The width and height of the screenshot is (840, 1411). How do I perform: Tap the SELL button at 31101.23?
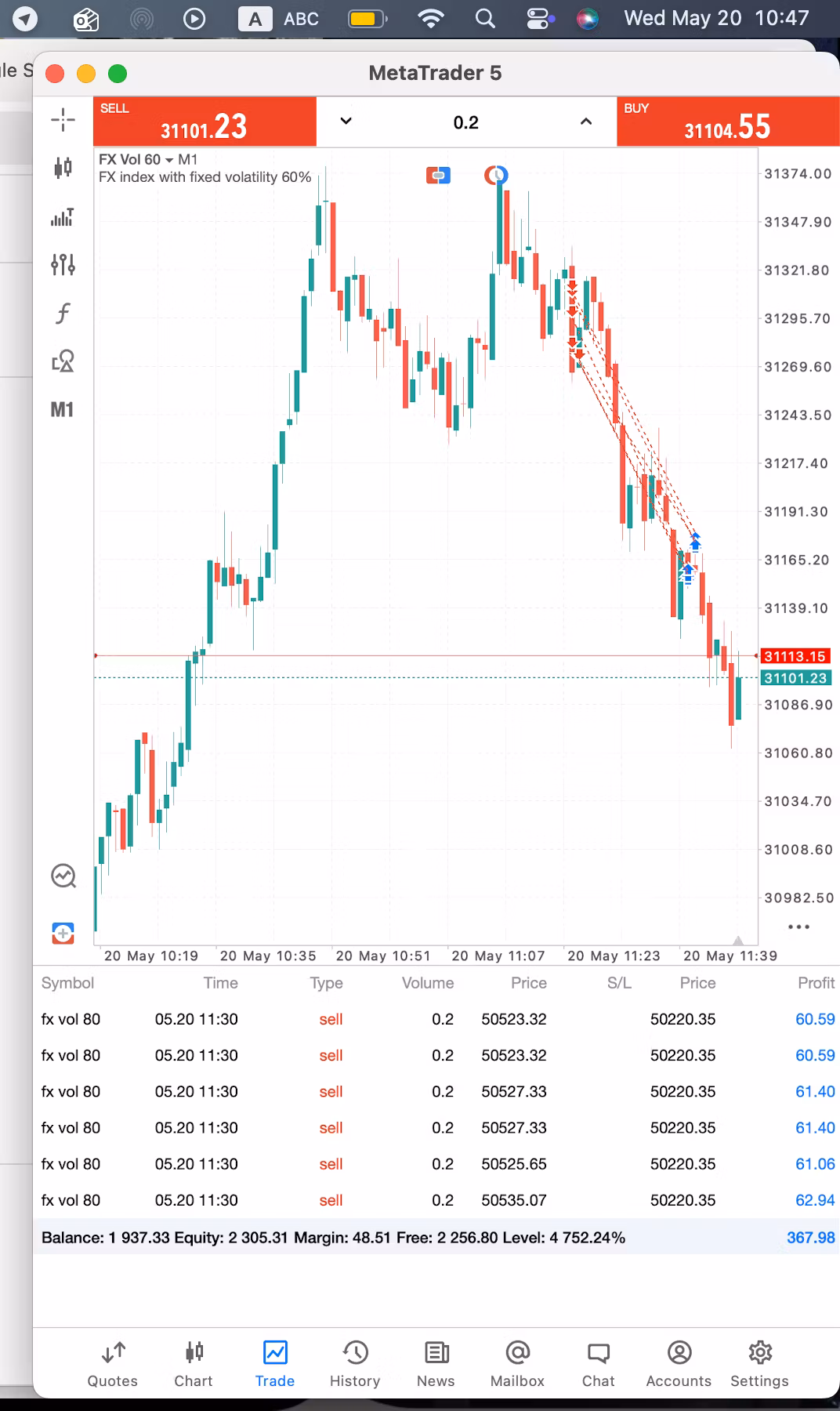pos(205,122)
